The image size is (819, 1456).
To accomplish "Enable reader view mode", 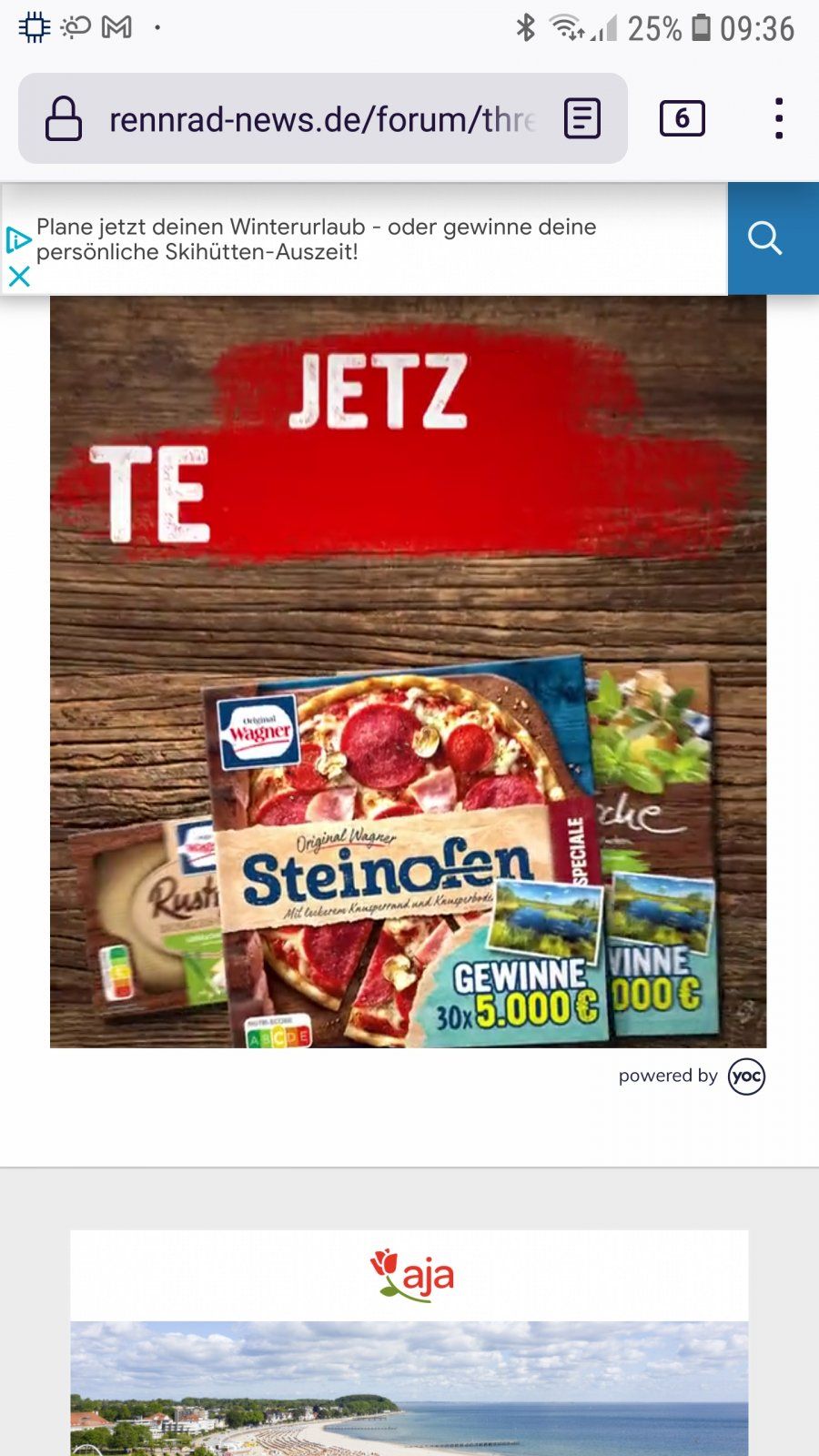I will pos(582,119).
